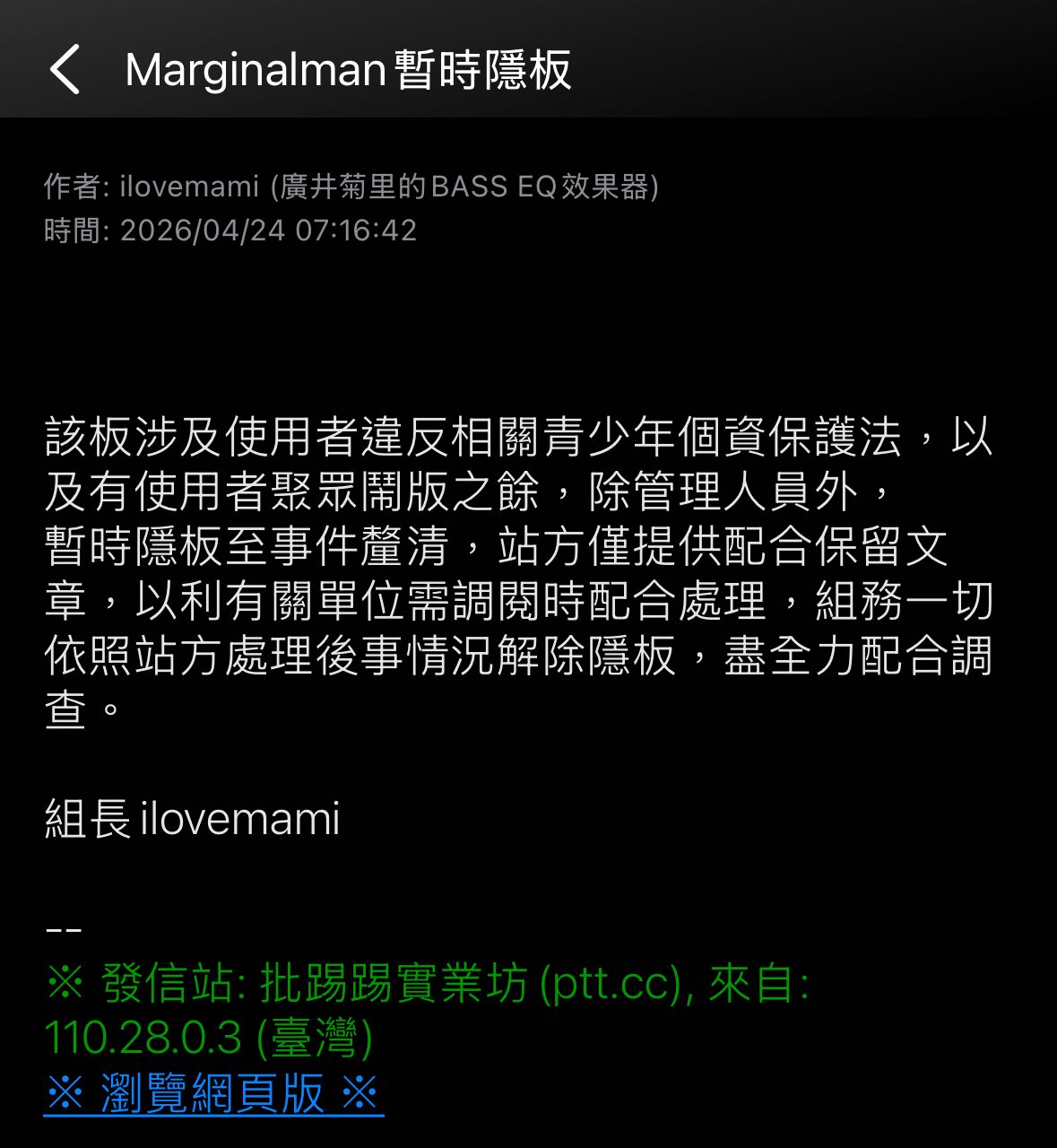Click the timestamp 2026/04/24 07:16:42

267,231
